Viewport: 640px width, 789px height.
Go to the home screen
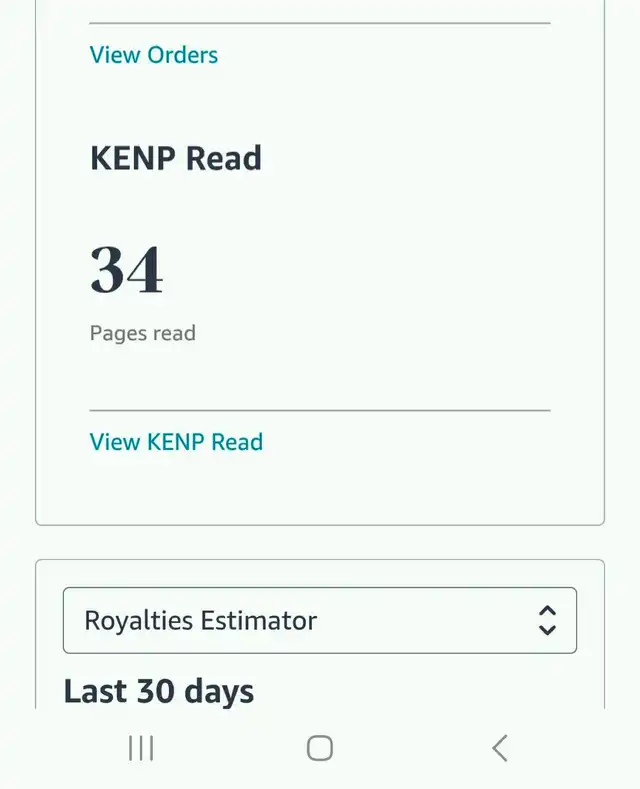tap(319, 748)
